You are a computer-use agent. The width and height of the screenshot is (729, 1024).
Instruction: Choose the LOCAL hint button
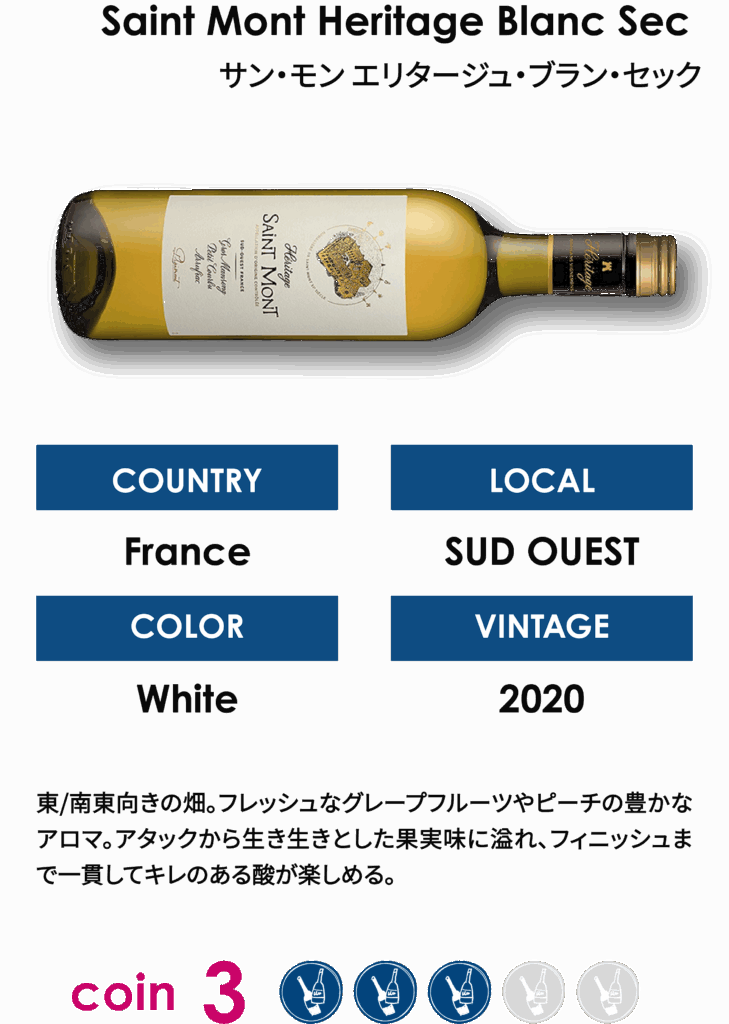tap(541, 478)
